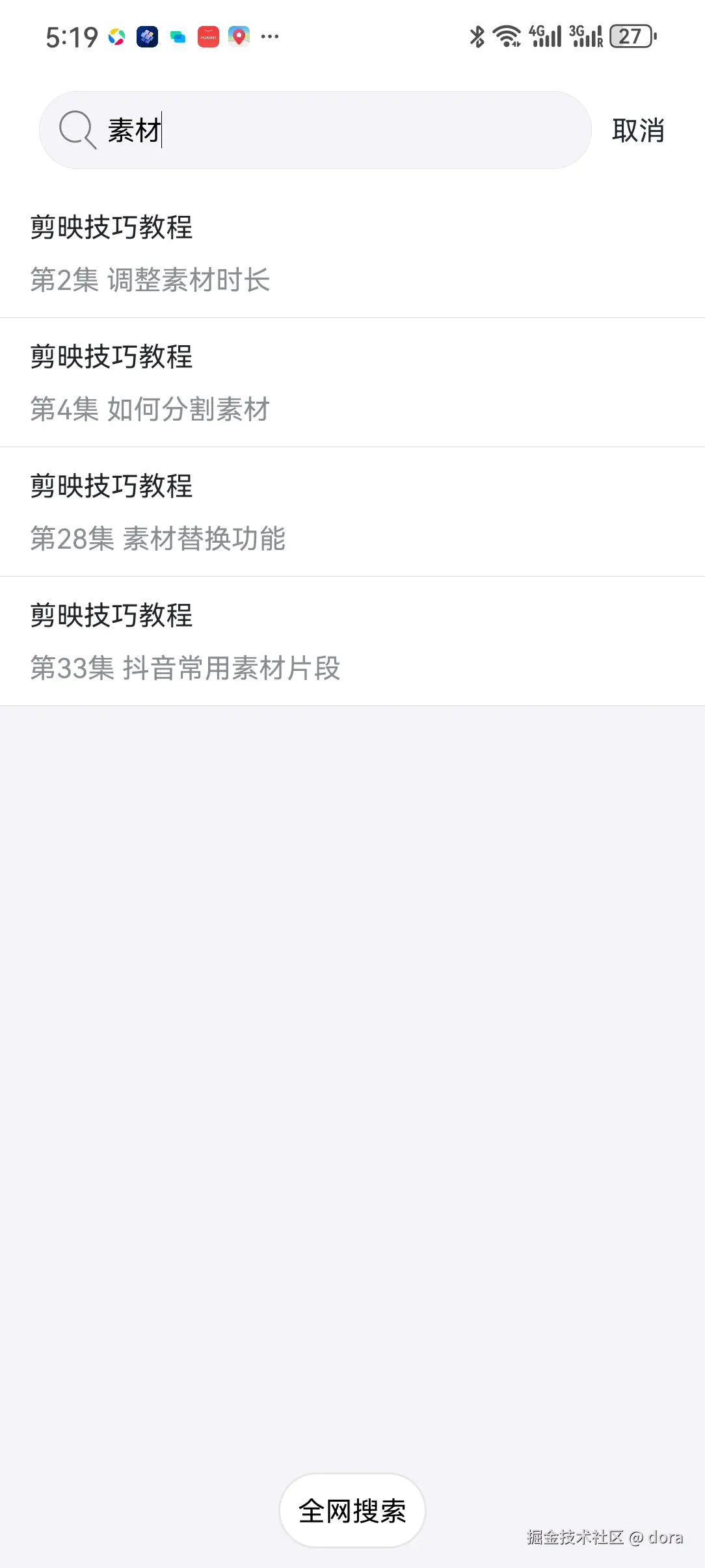Open the HUAWEI AppGallery notification icon
The image size is (705, 1568).
[208, 37]
